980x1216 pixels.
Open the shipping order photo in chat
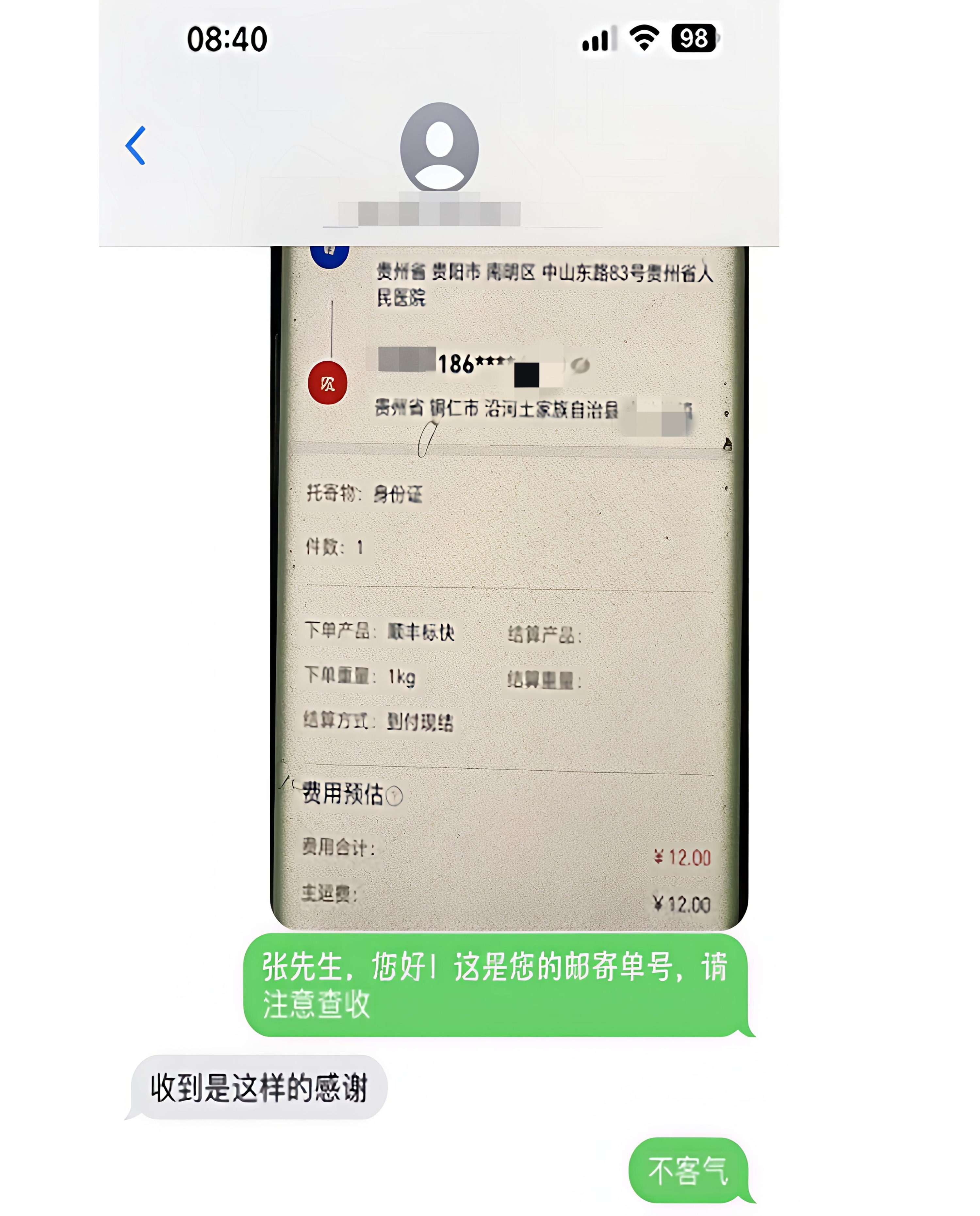pos(509,587)
